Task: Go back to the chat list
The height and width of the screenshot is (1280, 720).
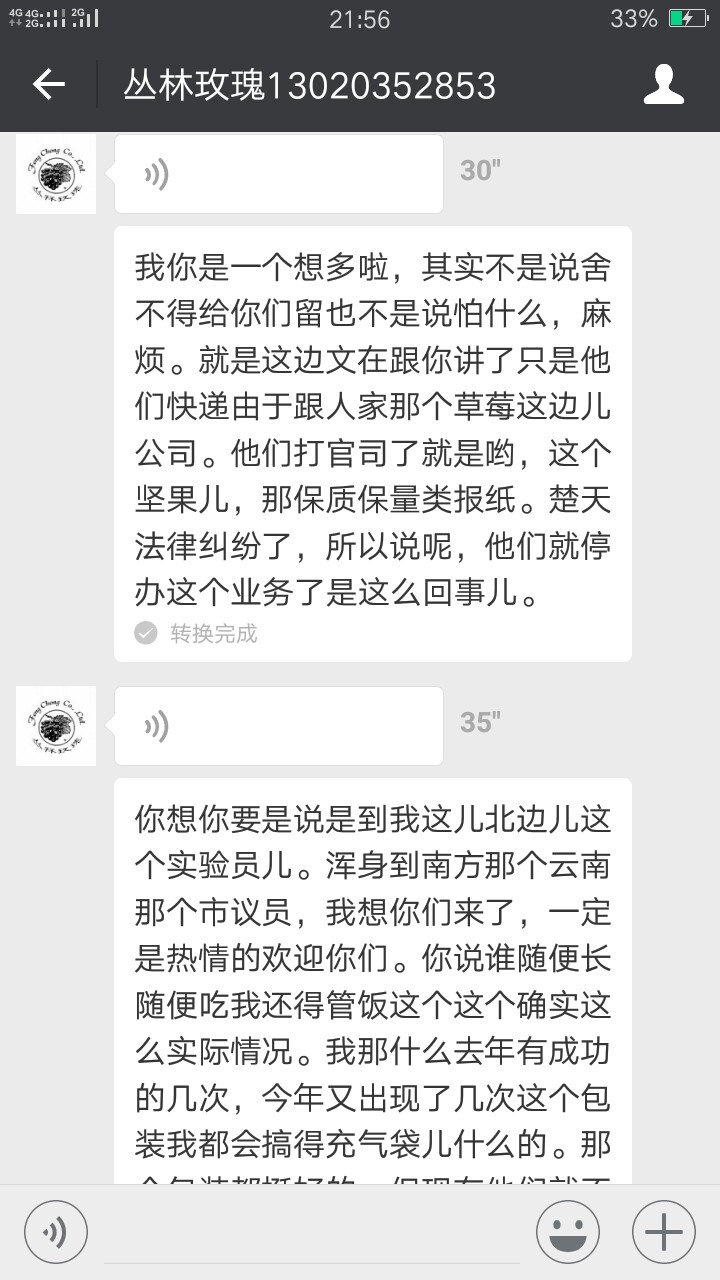Action: 48,85
